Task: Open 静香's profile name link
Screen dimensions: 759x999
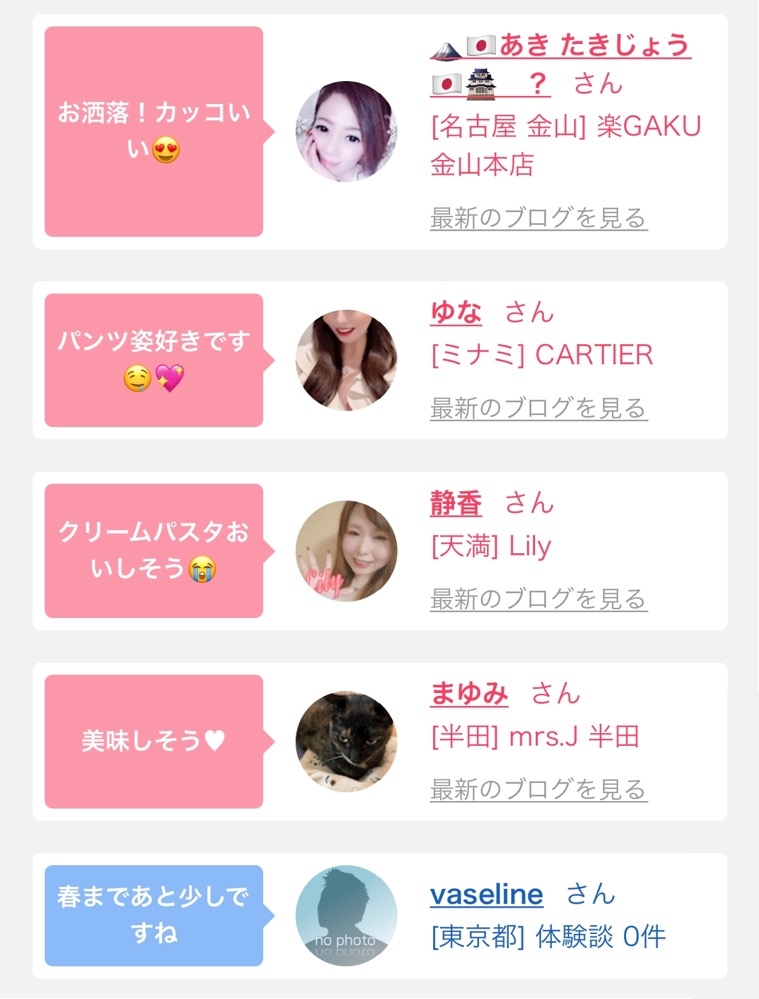Action: point(456,503)
